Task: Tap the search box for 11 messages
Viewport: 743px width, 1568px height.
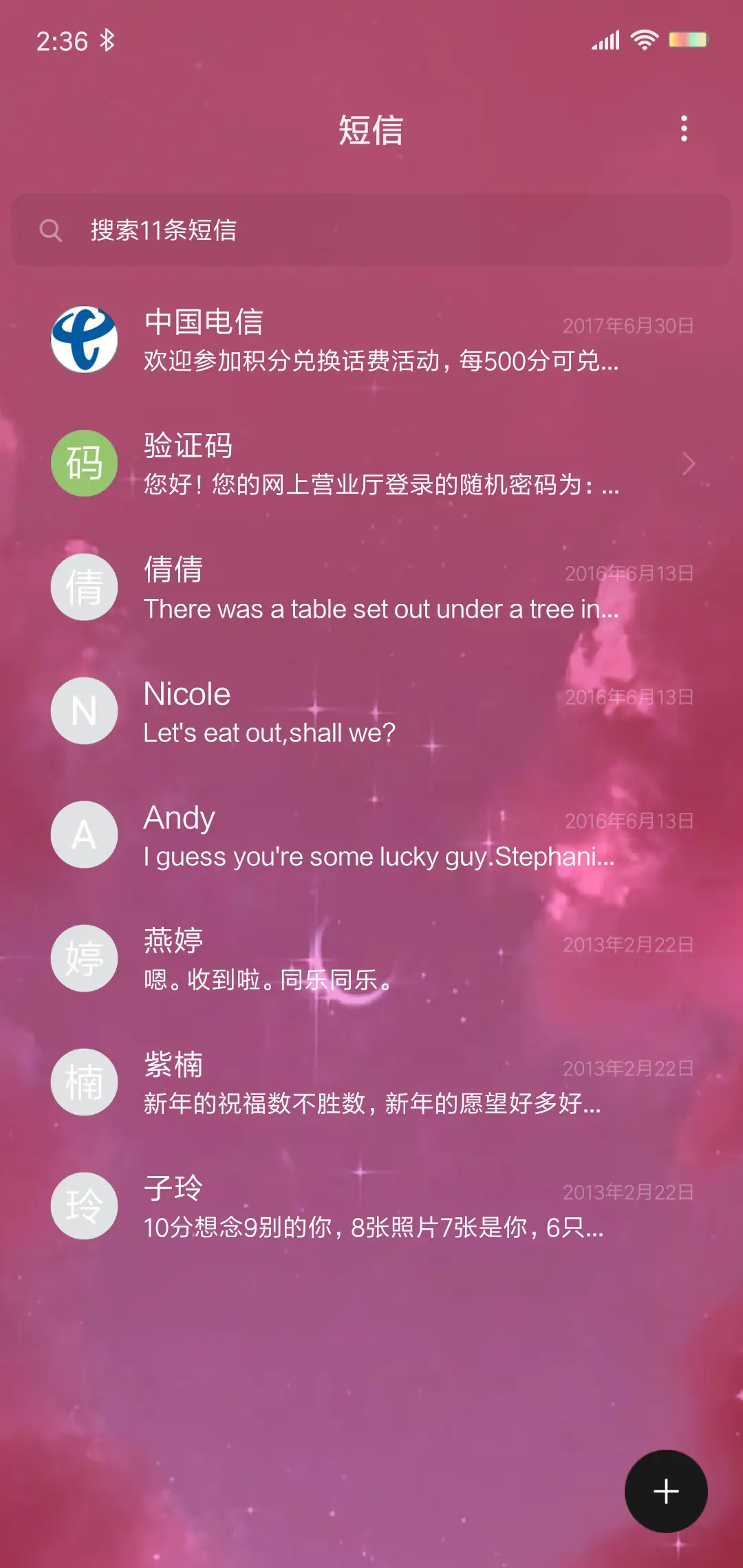Action: point(371,230)
